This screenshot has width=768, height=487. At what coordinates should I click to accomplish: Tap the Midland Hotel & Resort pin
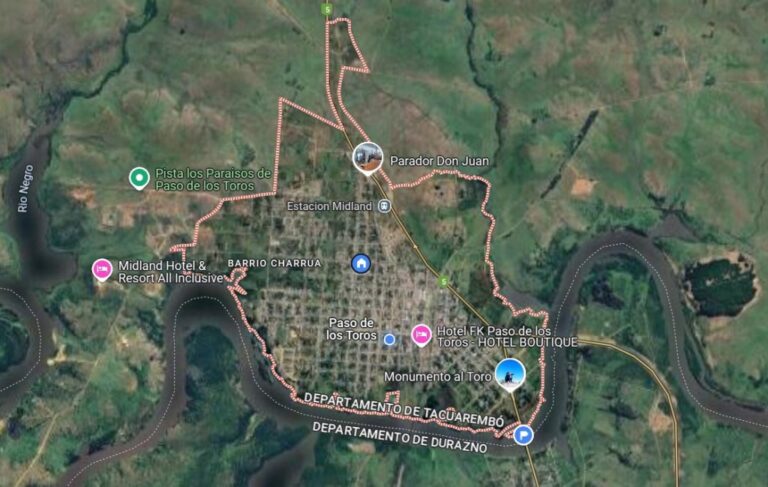pyautogui.click(x=102, y=269)
